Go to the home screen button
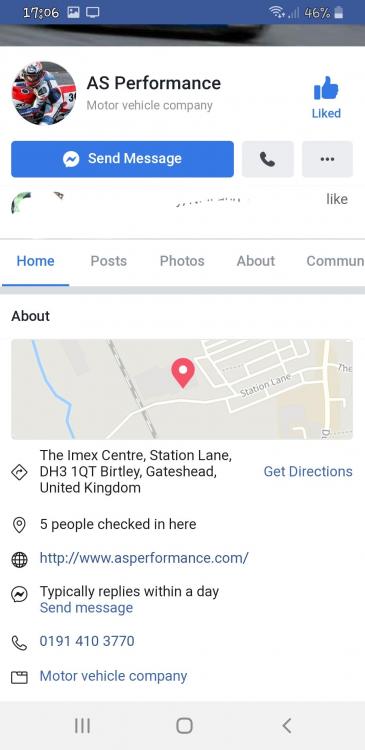 [184, 726]
